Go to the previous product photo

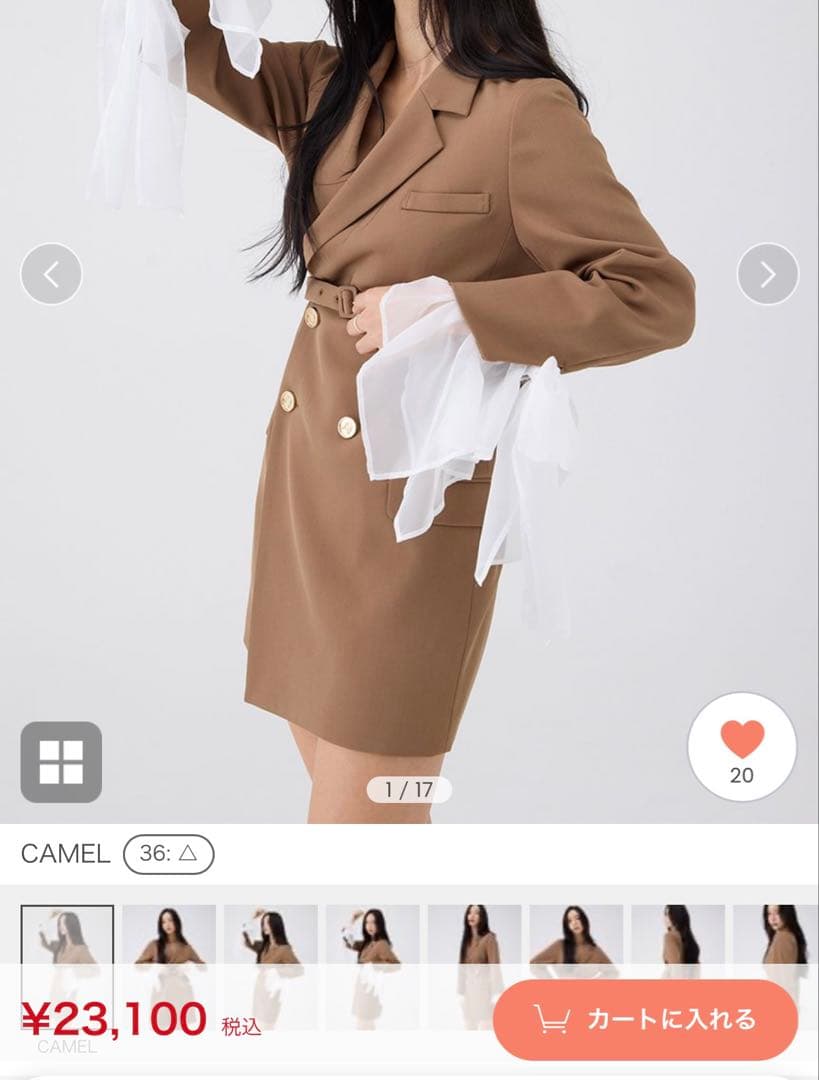(x=51, y=274)
